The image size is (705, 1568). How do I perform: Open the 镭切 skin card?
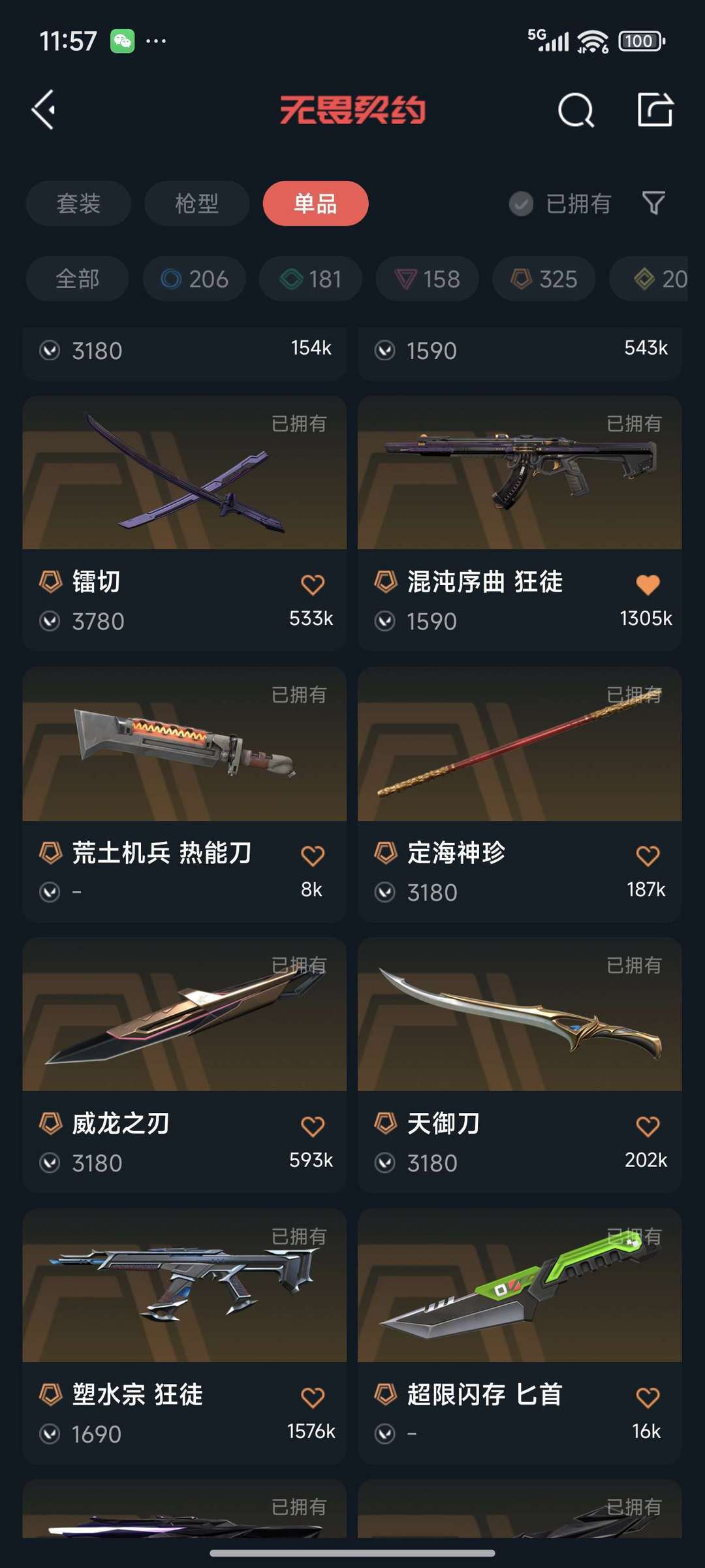click(x=185, y=522)
